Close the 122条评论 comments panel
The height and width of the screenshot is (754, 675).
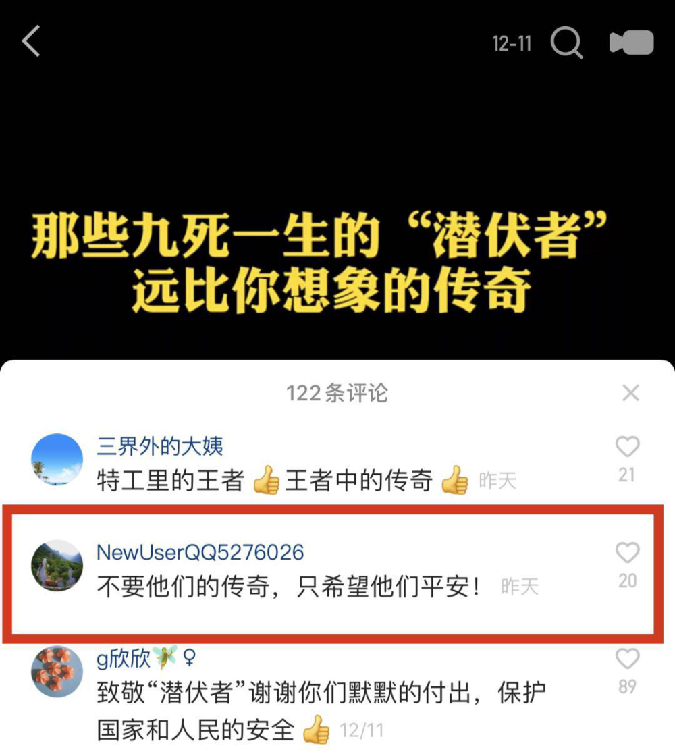point(630,393)
